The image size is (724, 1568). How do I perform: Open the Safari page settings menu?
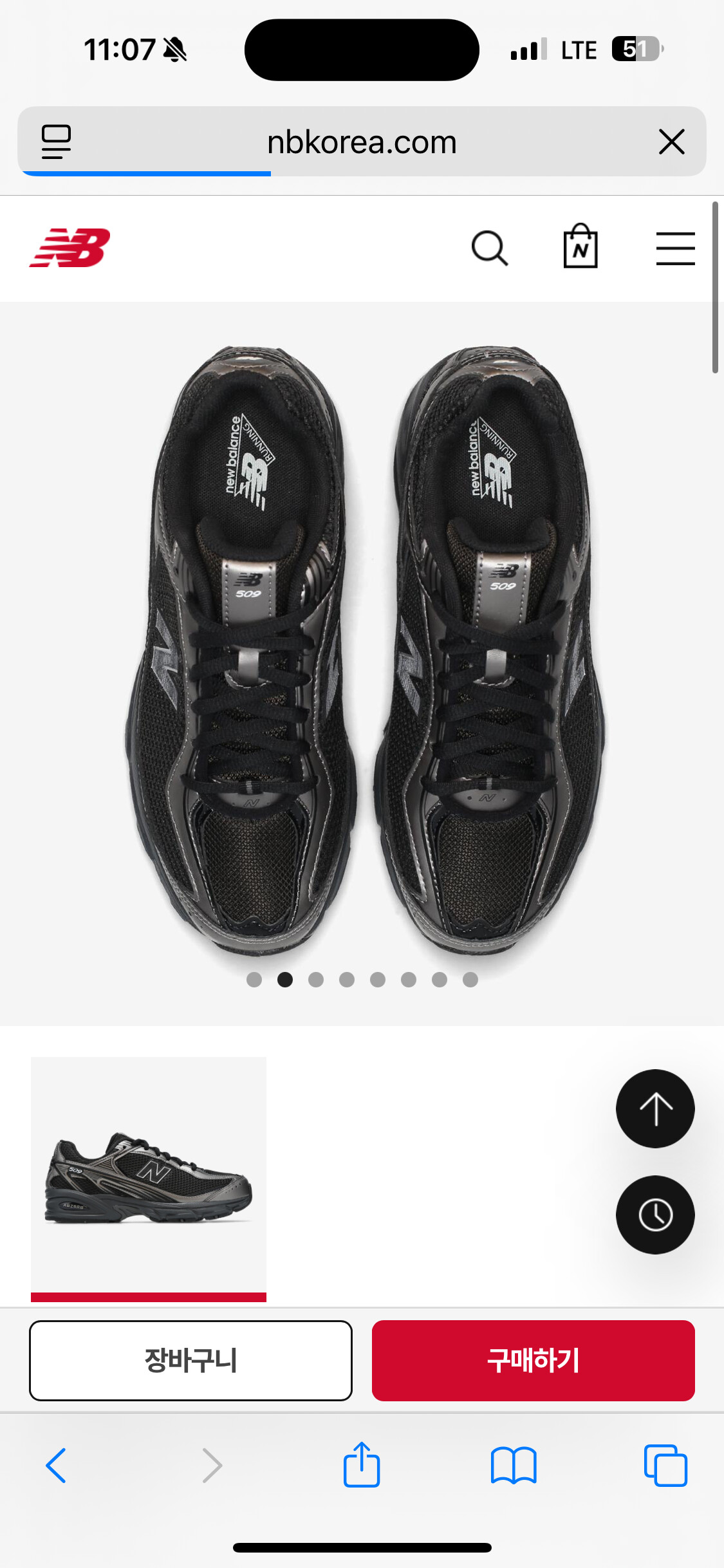click(x=56, y=142)
